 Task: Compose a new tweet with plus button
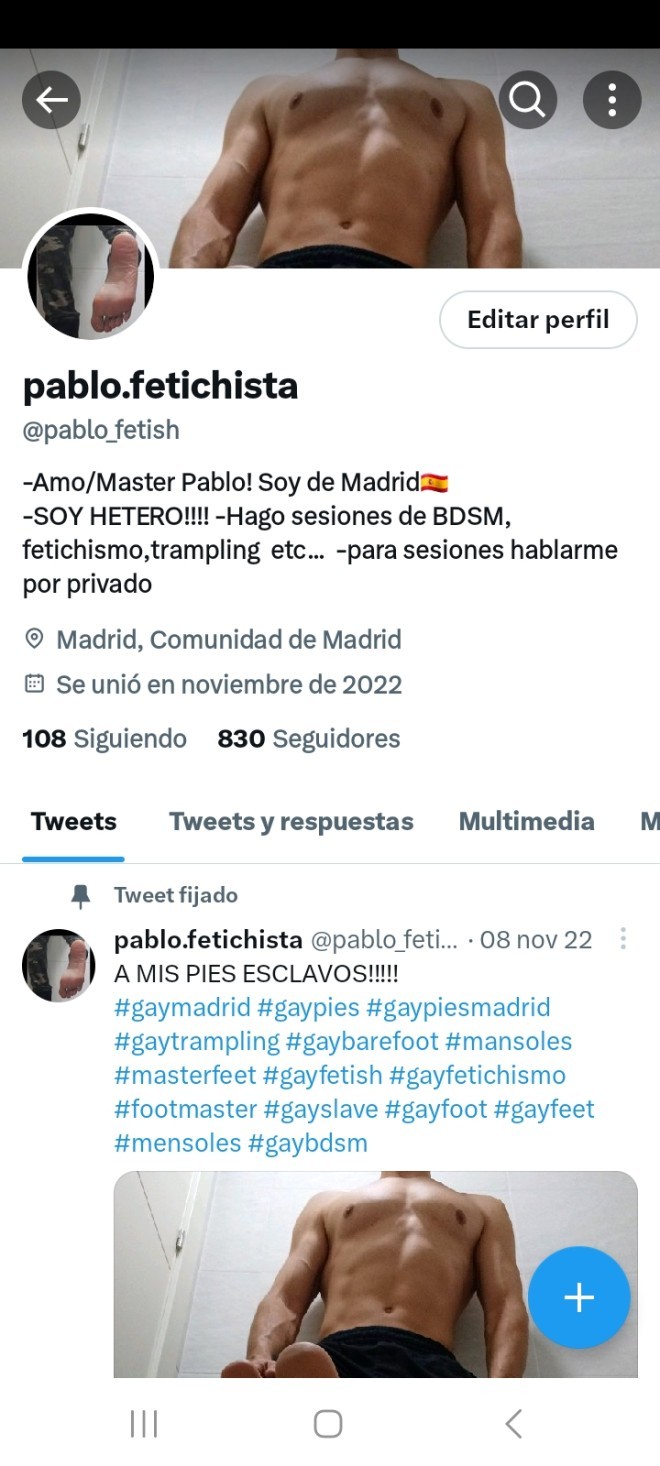point(579,1298)
